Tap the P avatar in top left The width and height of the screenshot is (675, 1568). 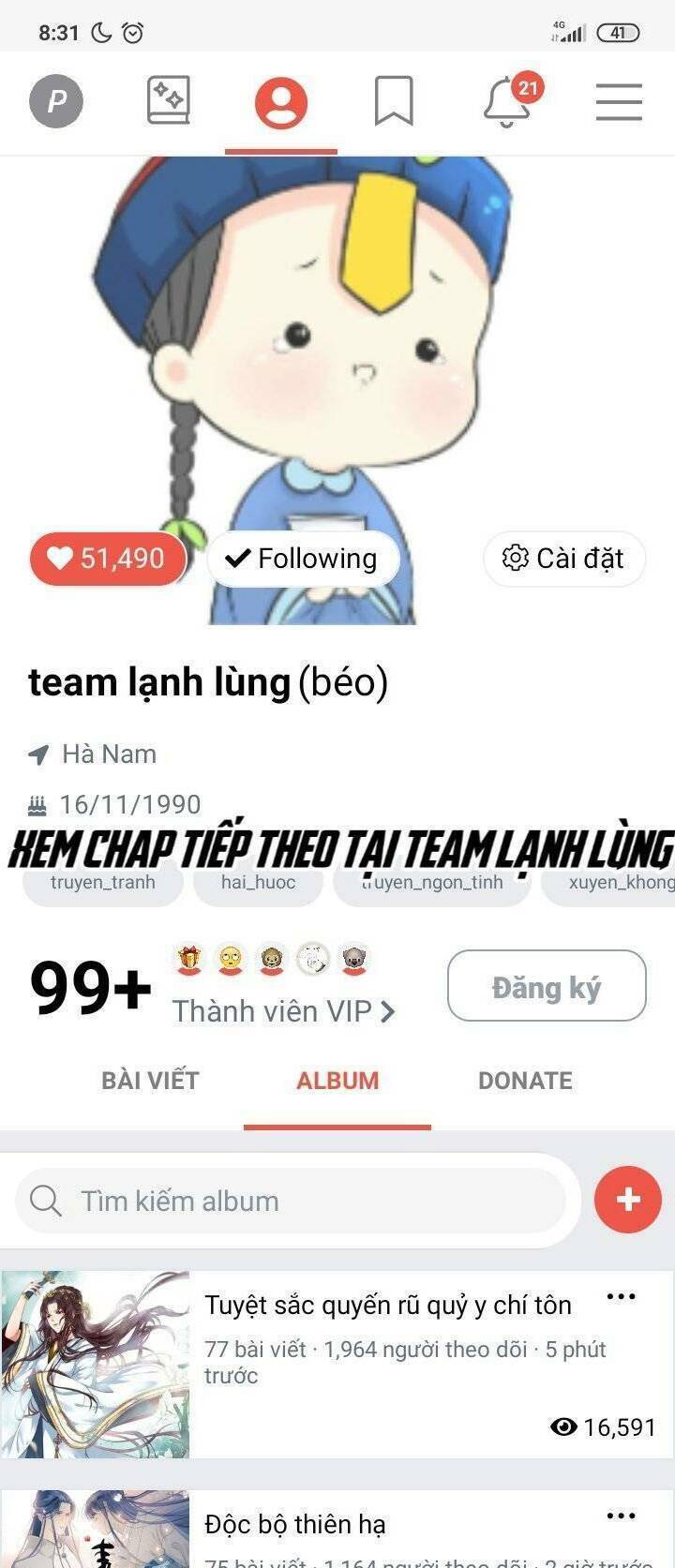pyautogui.click(x=56, y=100)
